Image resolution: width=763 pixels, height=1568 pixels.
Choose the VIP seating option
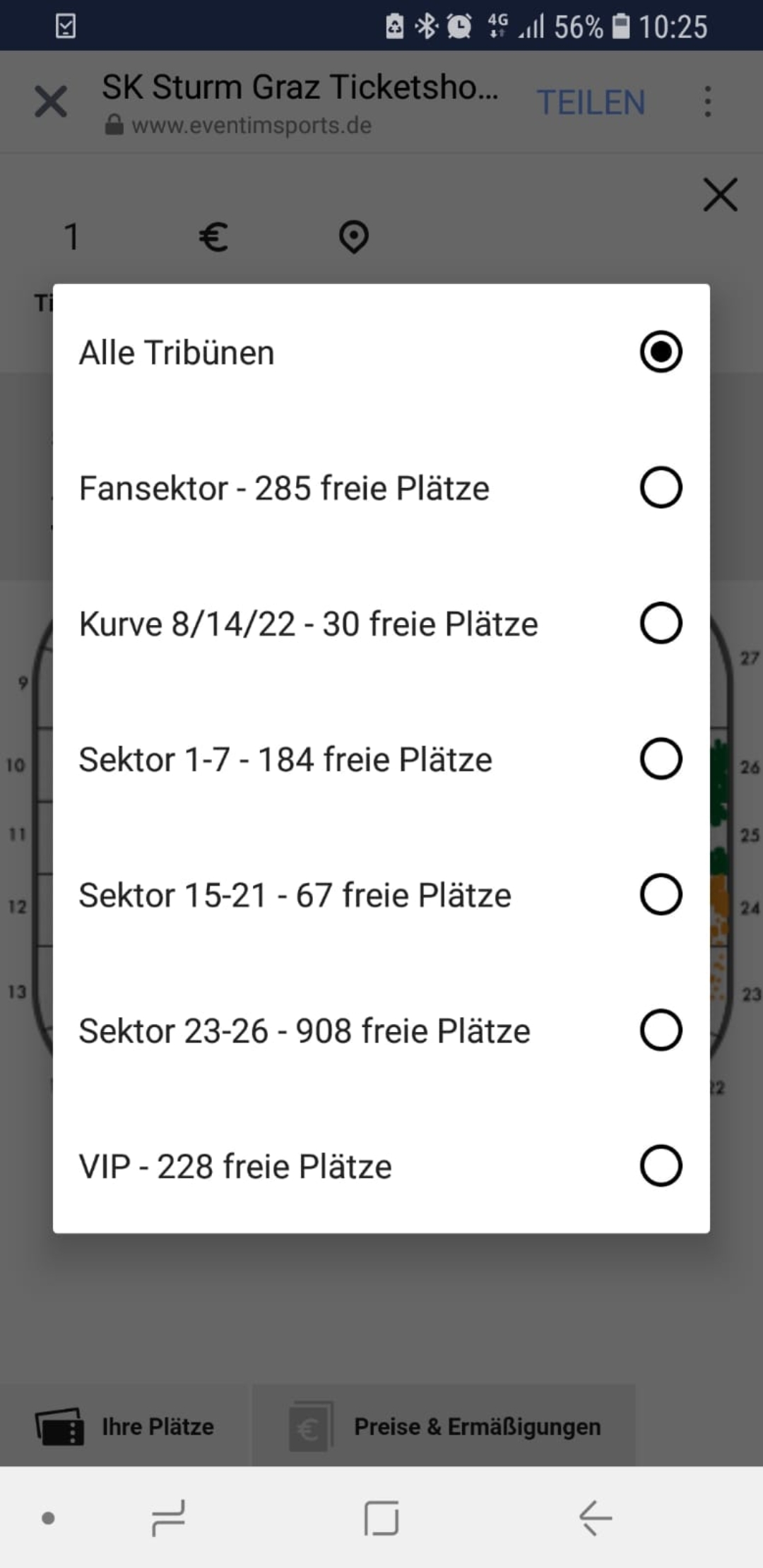click(x=381, y=1165)
